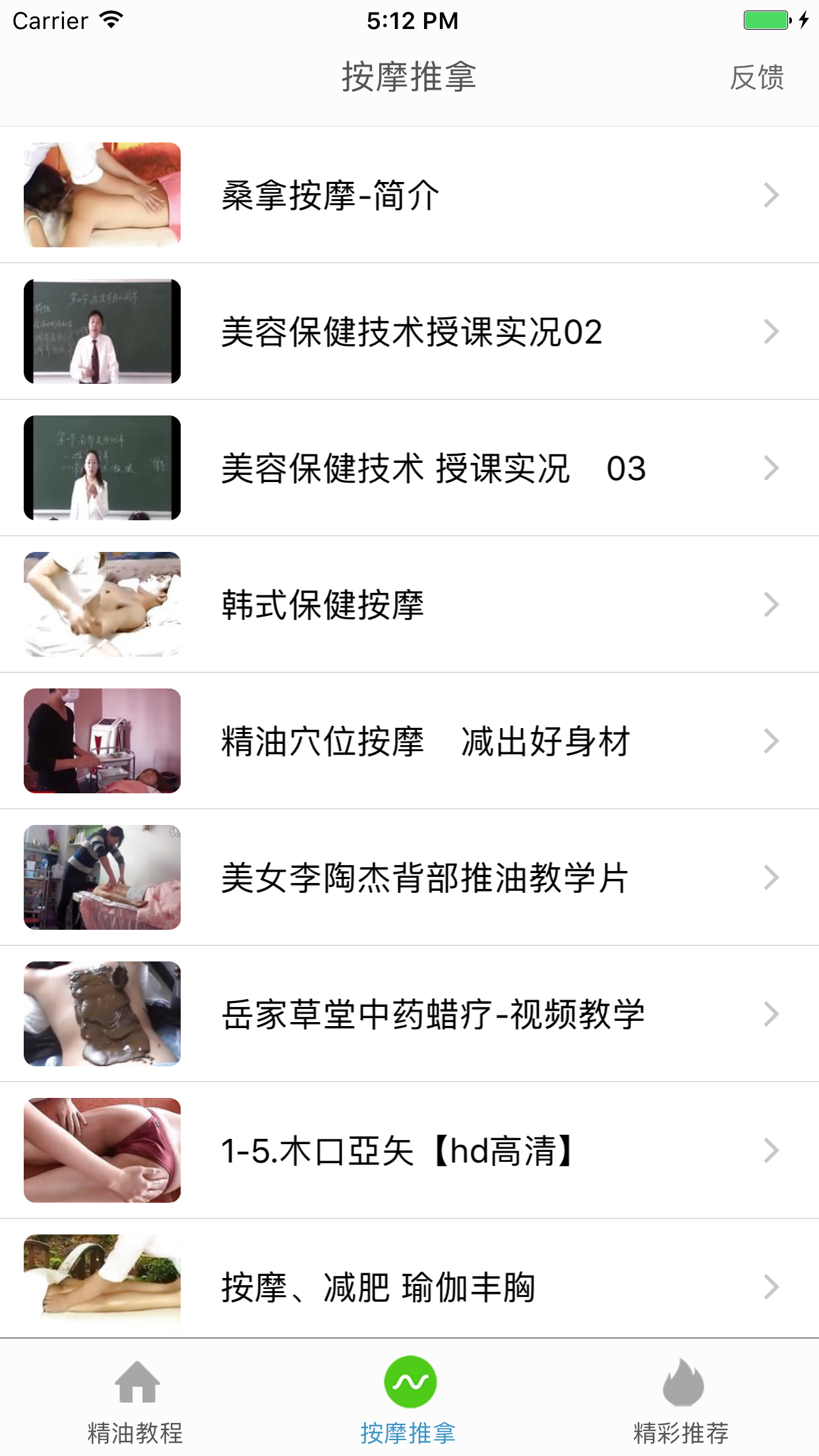
Task: Open 美容保健技术 授课实况 03 row
Action: coord(409,468)
